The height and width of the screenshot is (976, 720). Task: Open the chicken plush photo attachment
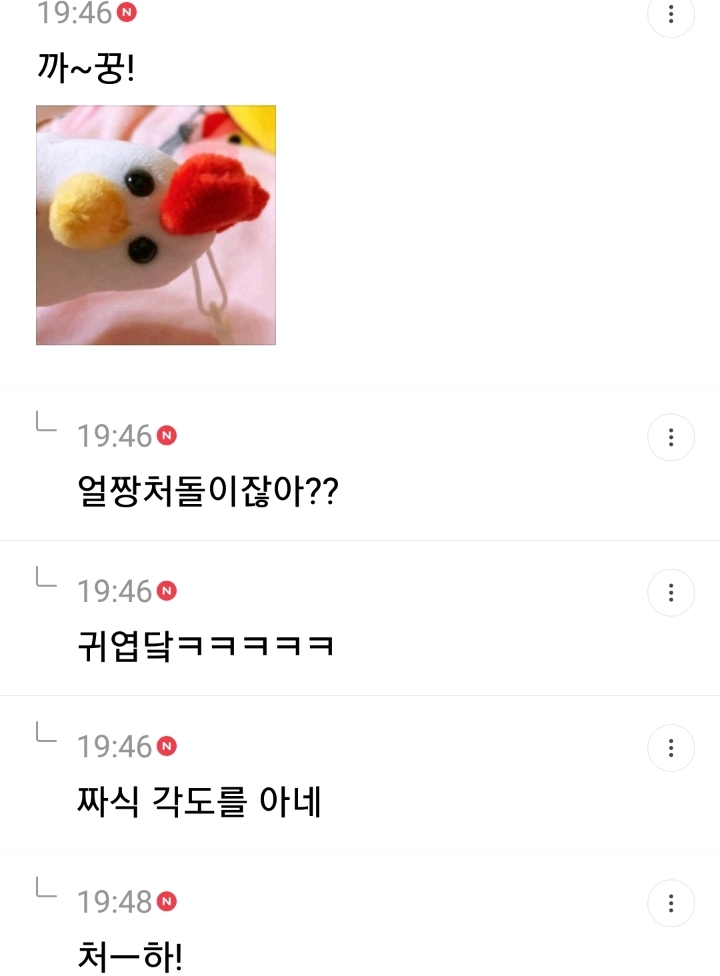pyautogui.click(x=156, y=225)
